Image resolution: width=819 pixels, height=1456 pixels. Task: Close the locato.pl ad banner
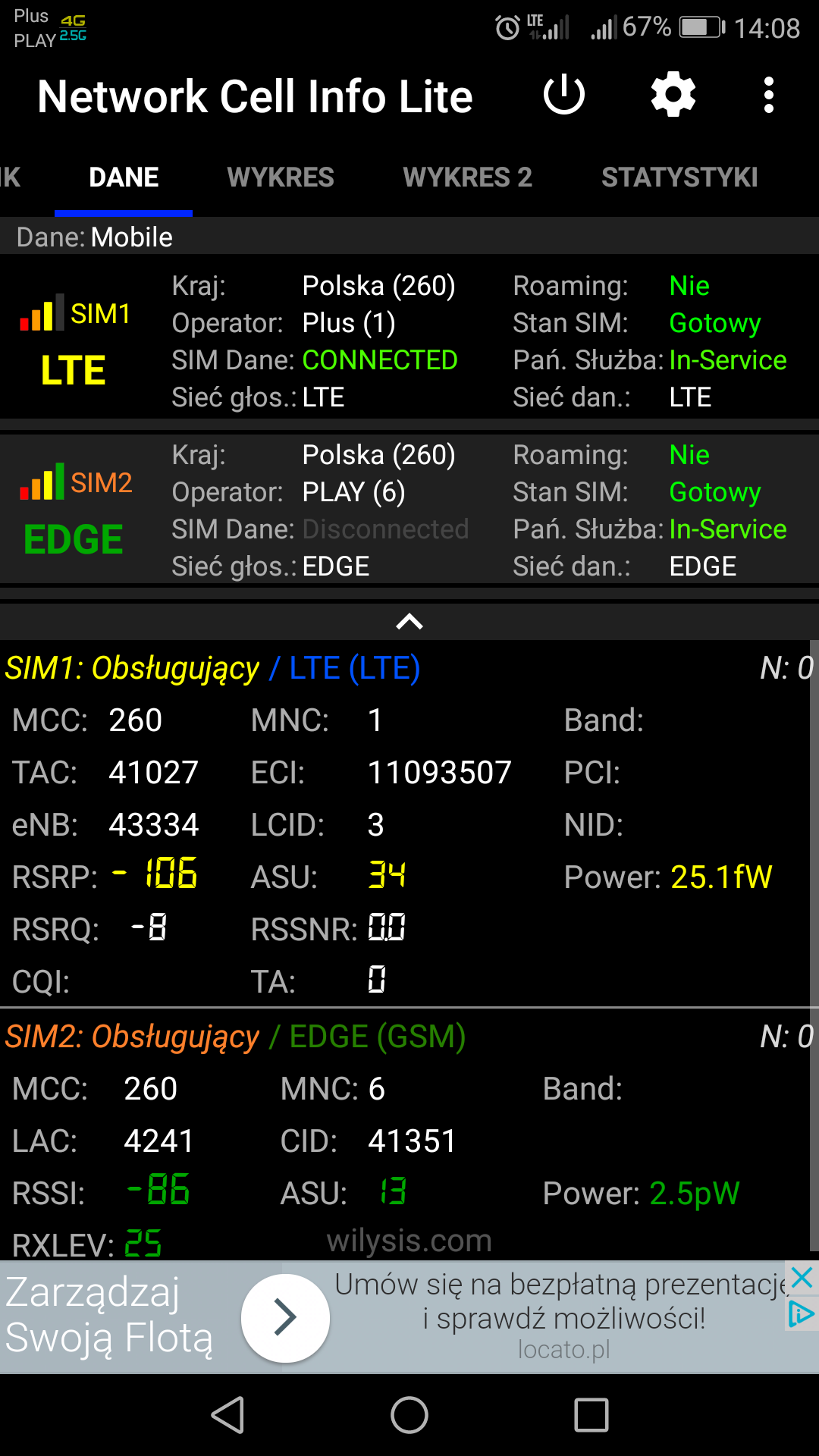(802, 1279)
